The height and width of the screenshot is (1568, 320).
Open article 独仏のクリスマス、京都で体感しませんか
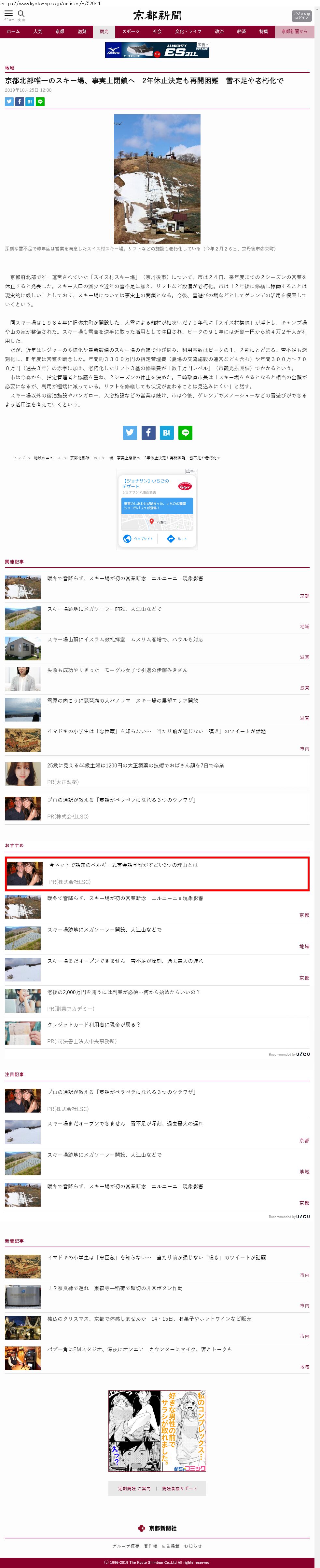[149, 1318]
